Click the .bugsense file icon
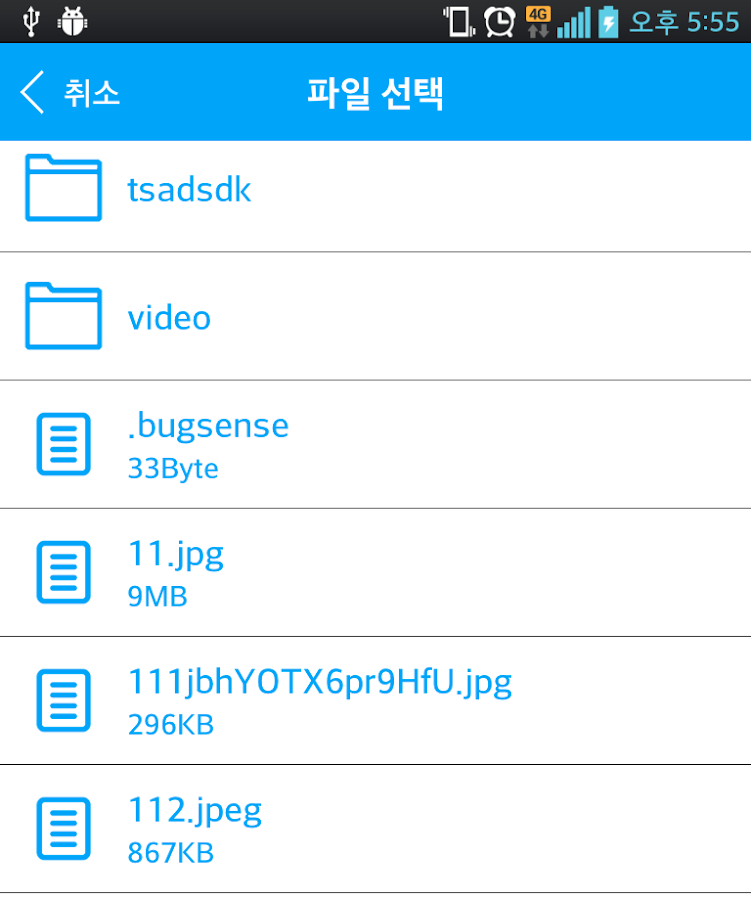The image size is (751, 900). (63, 444)
